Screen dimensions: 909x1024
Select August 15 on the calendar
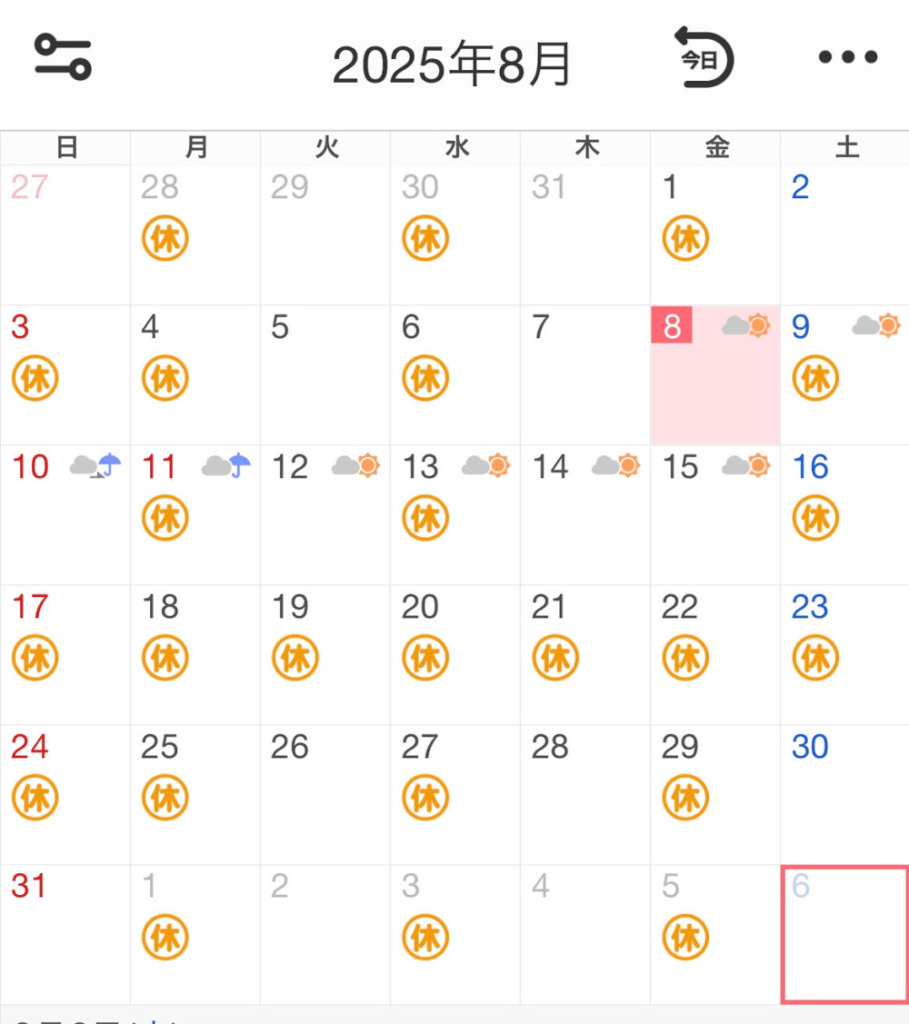[715, 515]
